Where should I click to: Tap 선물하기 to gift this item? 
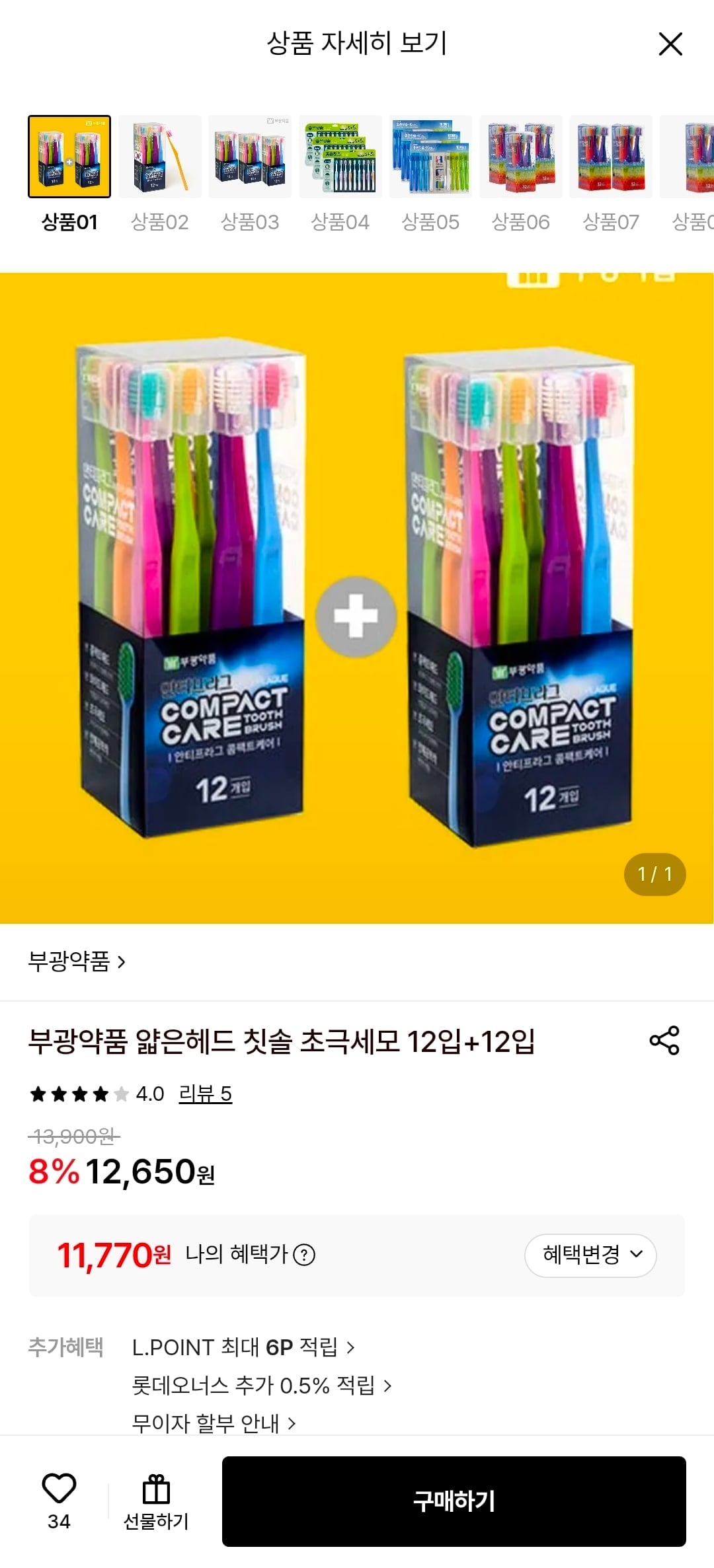(x=156, y=1501)
